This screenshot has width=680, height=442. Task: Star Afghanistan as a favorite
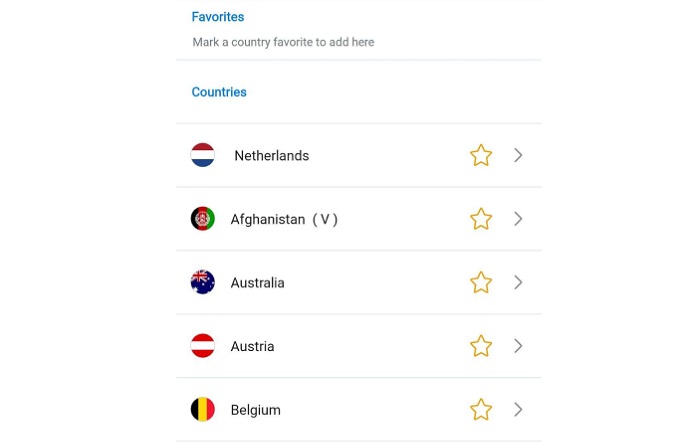pos(481,219)
